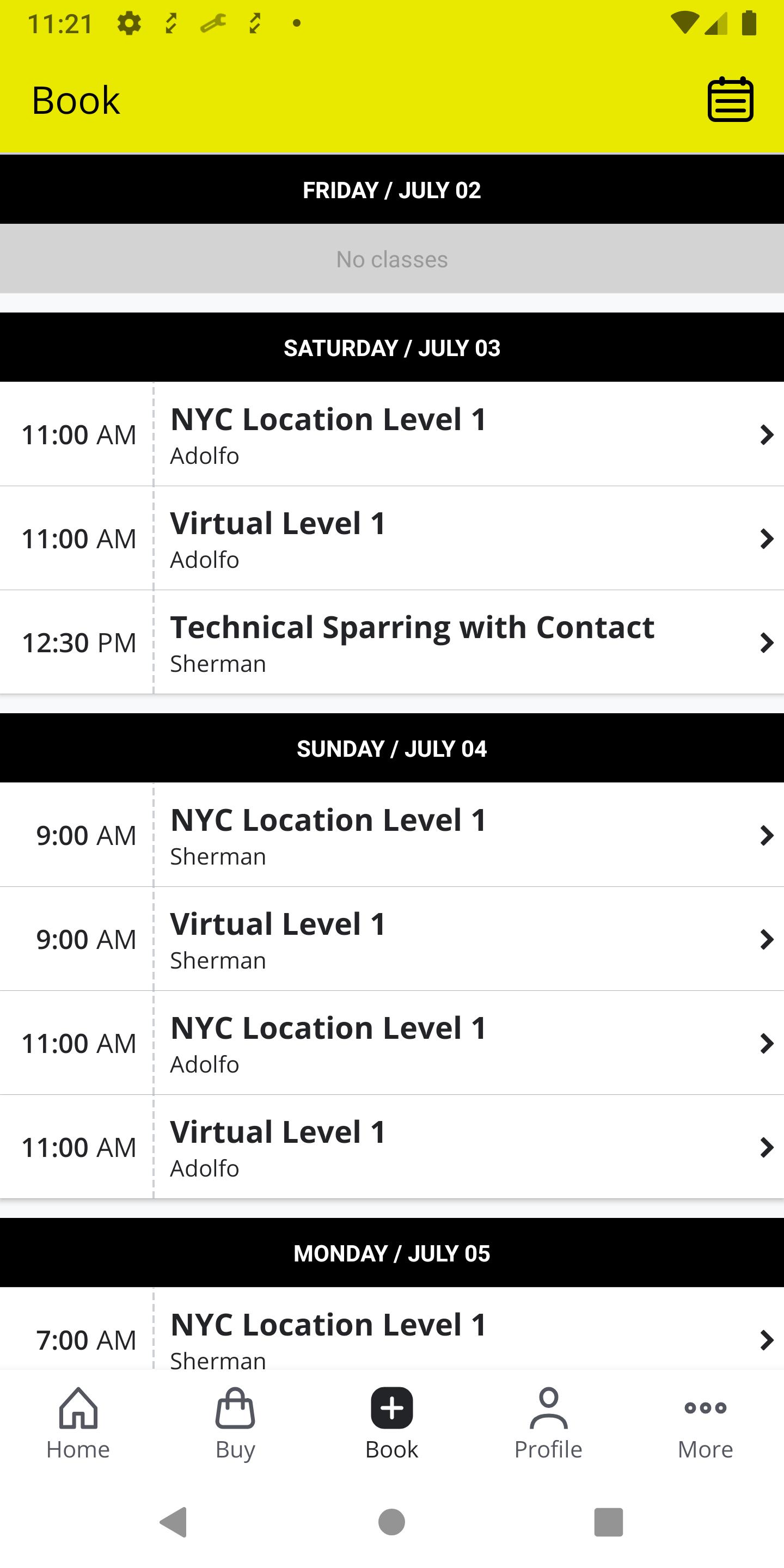Open the calendar icon in the header

click(730, 99)
